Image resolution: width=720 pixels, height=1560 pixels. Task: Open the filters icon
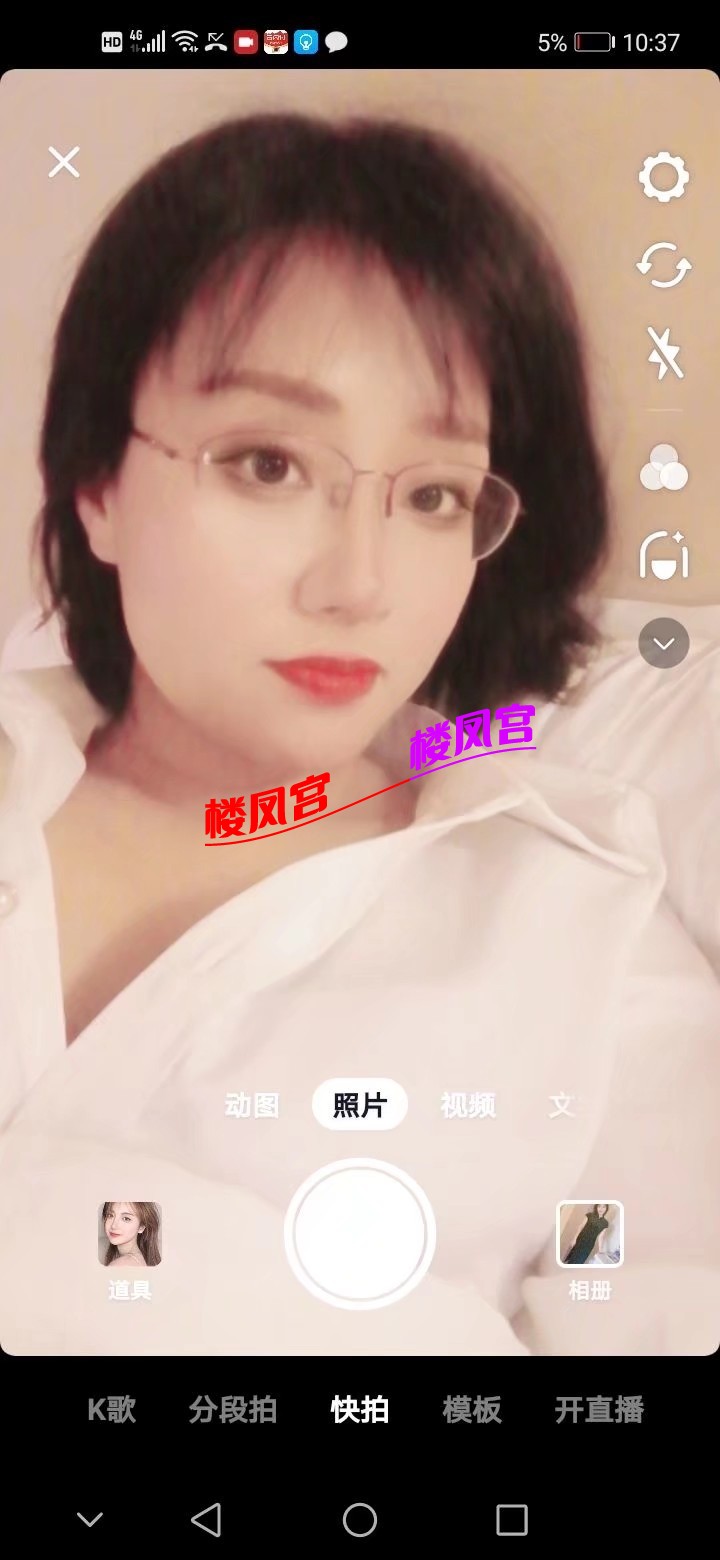(664, 468)
